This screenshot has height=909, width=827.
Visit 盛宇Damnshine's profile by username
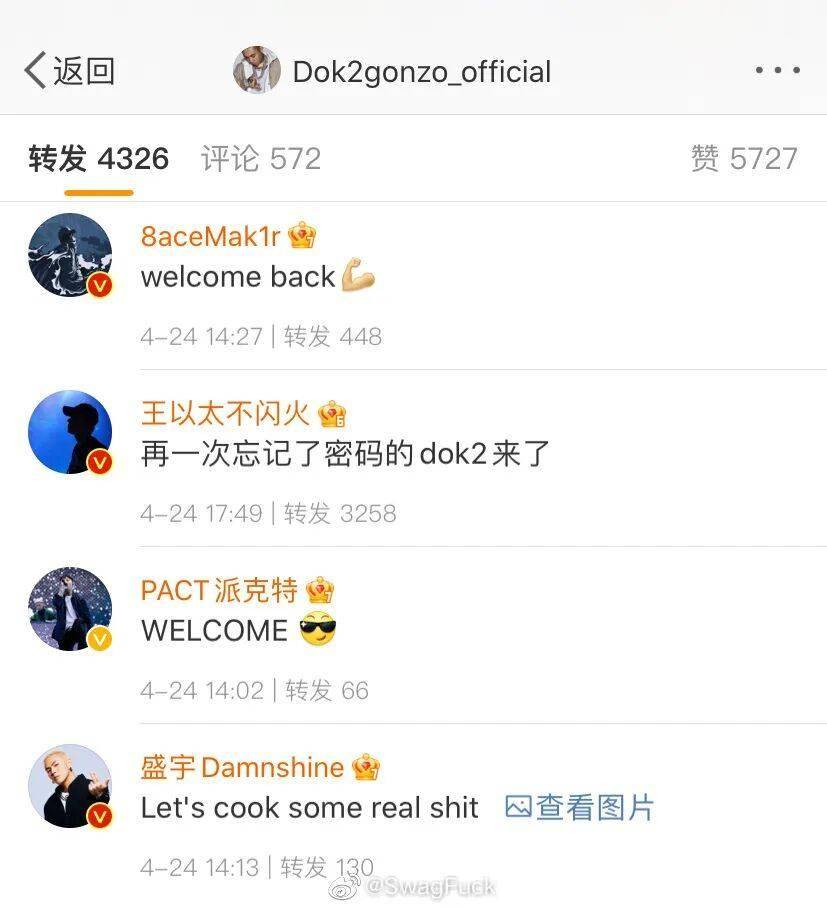coord(242,768)
